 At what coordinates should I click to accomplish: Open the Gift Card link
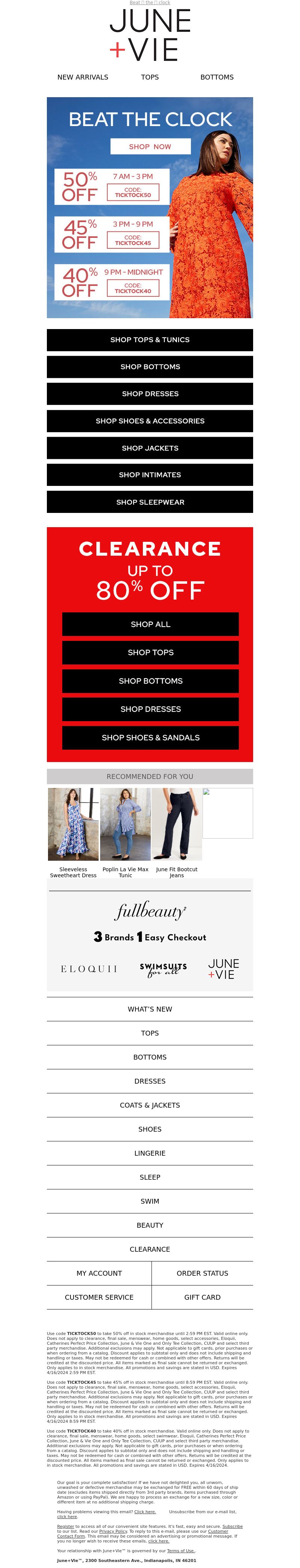[202, 1297]
